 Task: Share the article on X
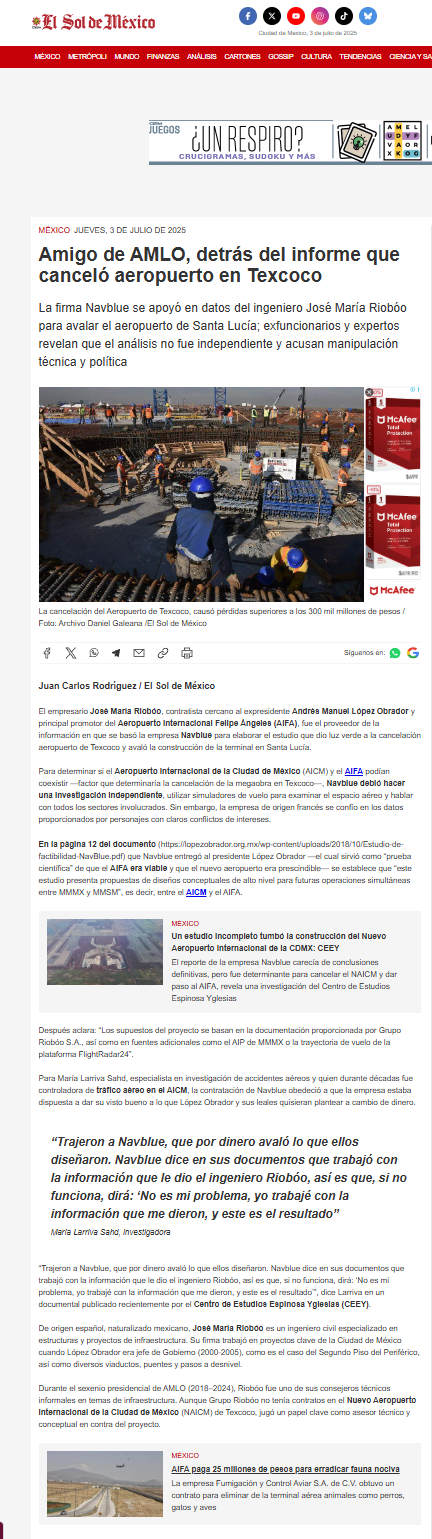70,653
